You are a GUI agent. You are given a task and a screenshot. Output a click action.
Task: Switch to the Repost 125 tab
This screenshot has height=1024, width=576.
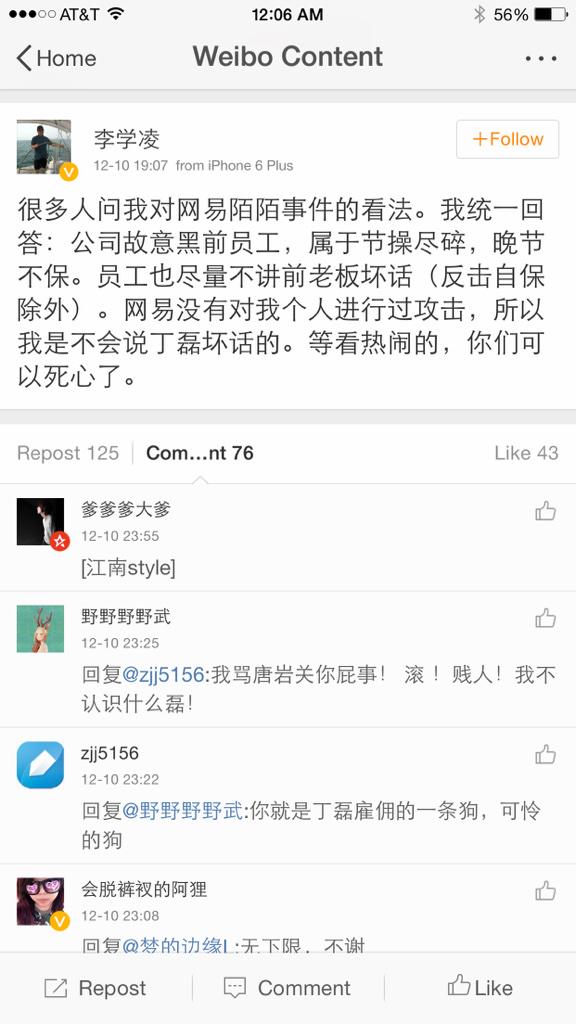pos(68,453)
